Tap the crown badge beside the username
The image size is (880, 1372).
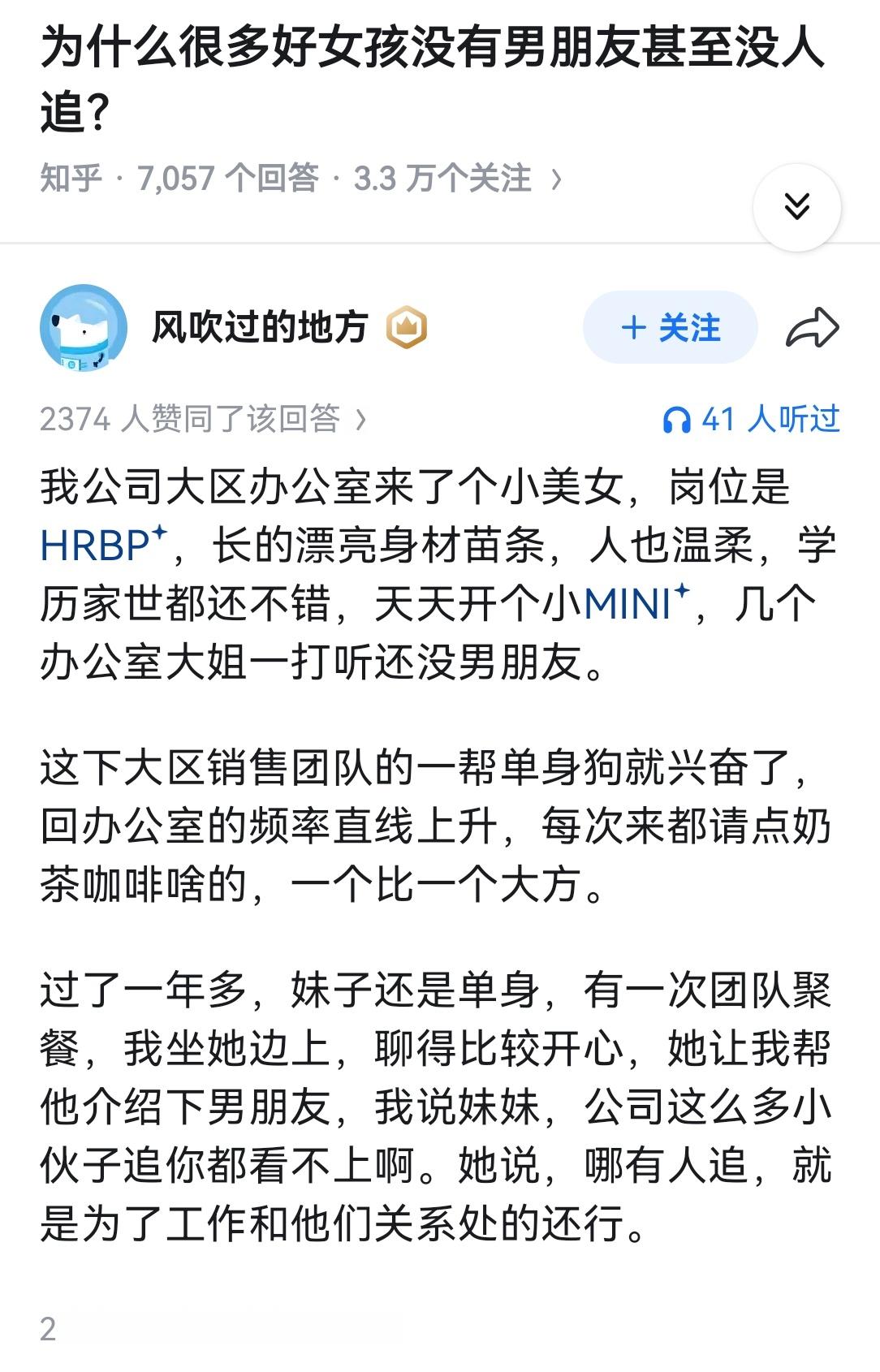[408, 327]
